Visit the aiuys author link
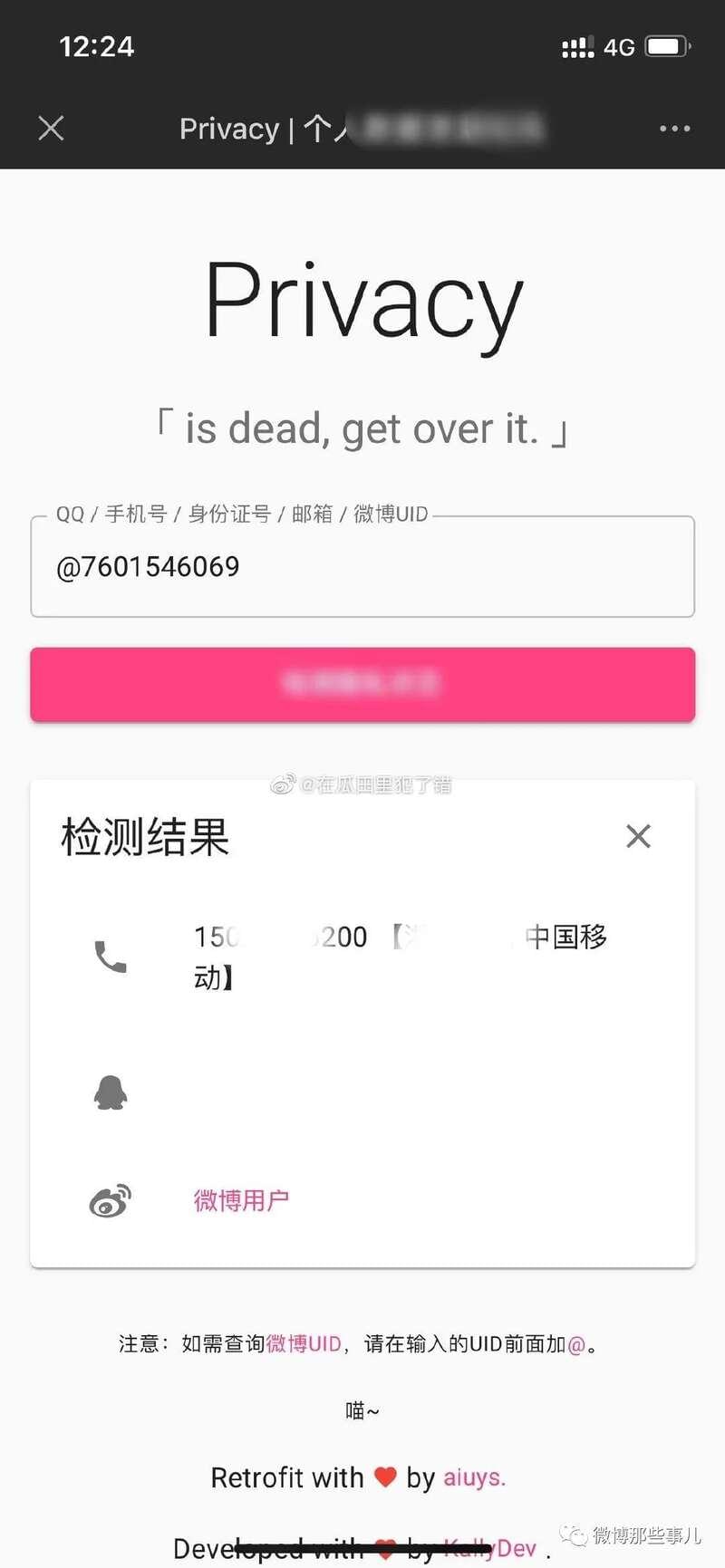The width and height of the screenshot is (725, 1568). pos(473,1477)
